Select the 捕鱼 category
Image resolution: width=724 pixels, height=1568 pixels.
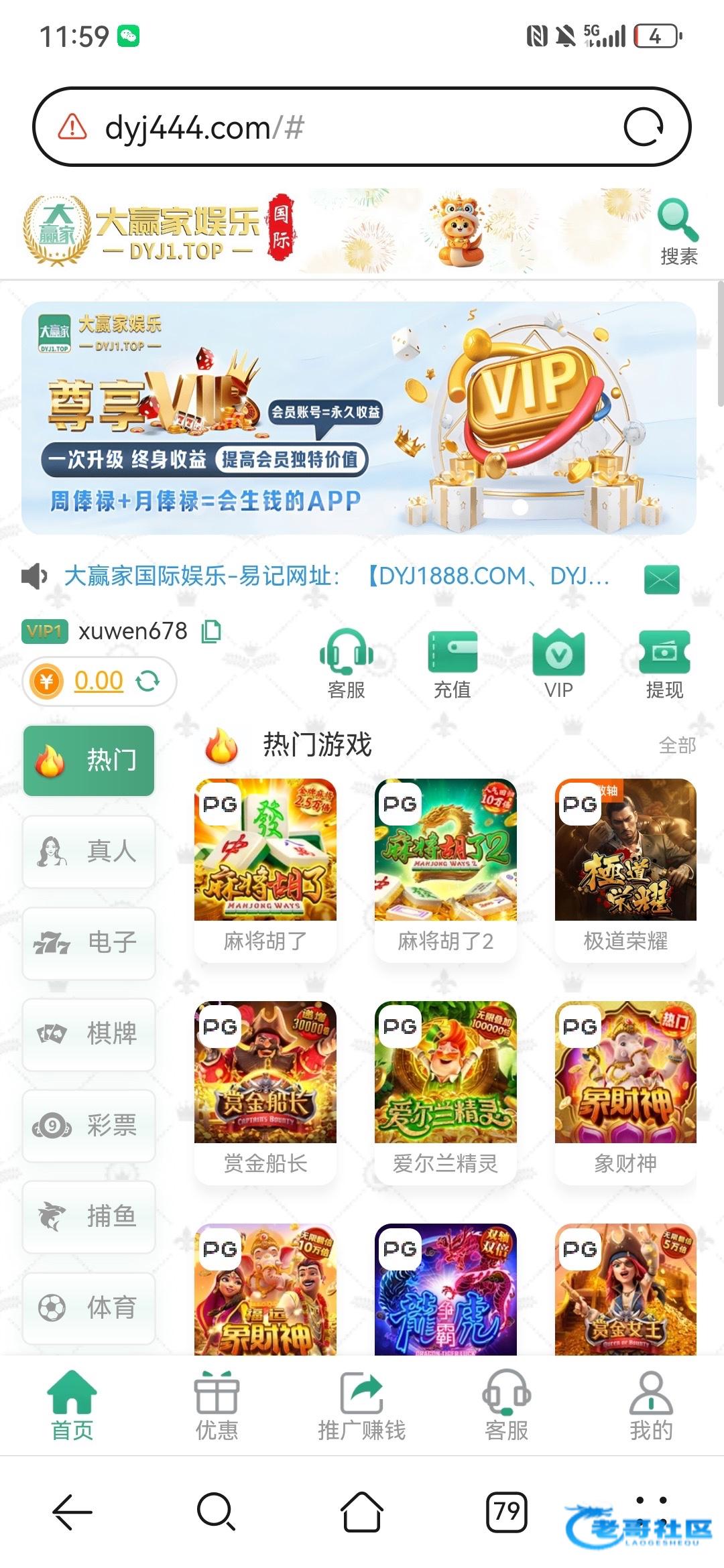[x=89, y=1216]
